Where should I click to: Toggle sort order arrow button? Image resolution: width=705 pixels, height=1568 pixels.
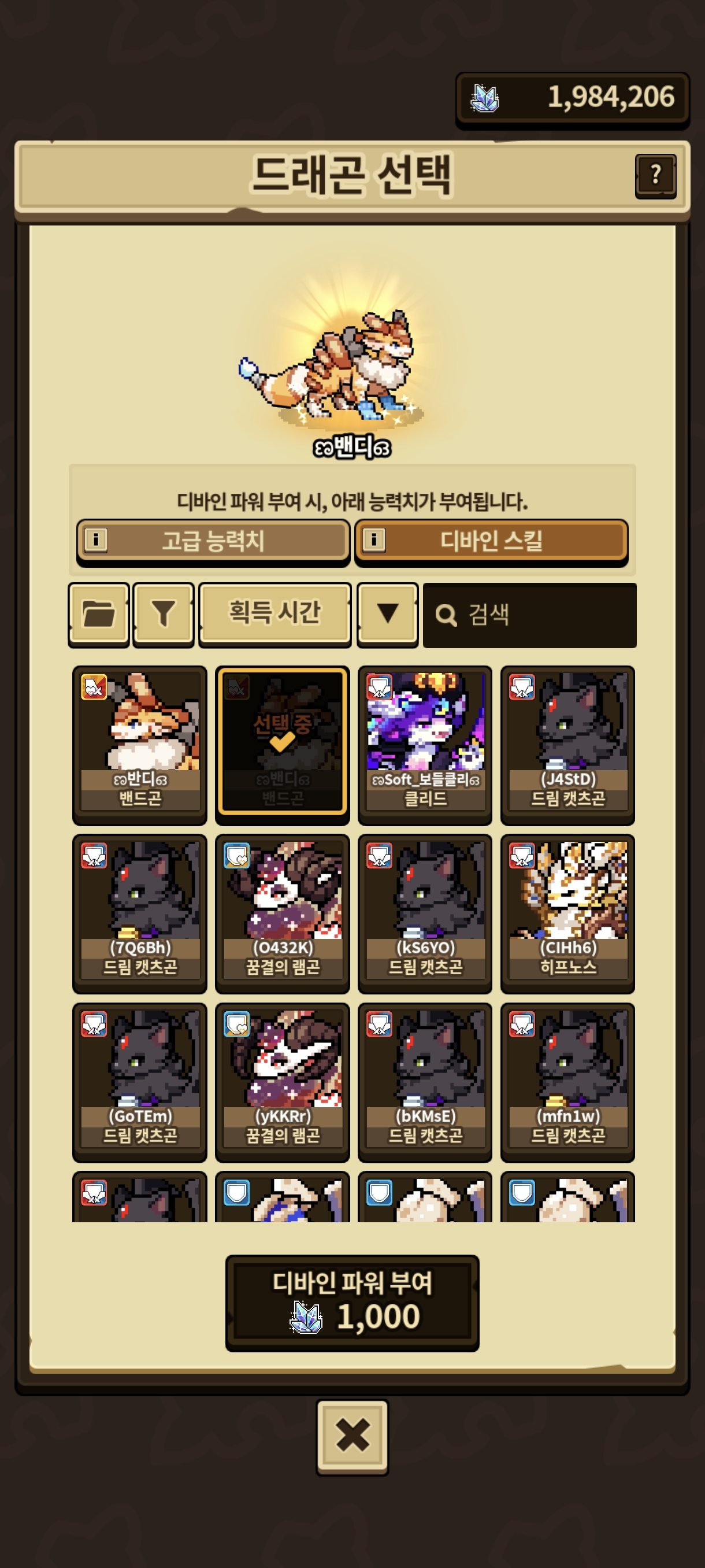click(388, 613)
